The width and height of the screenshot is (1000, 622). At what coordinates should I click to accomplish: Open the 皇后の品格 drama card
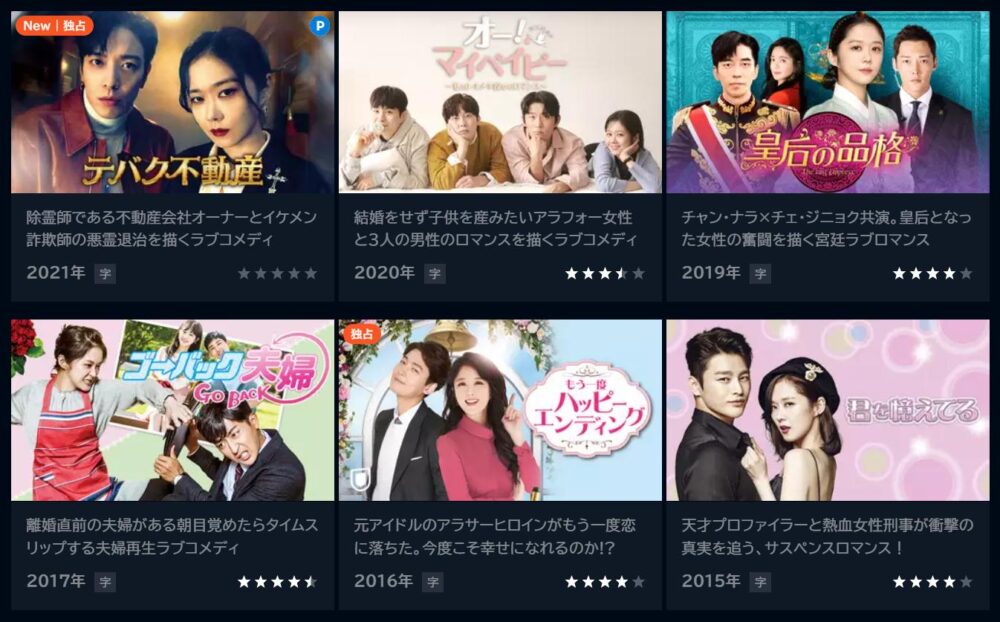click(x=827, y=103)
